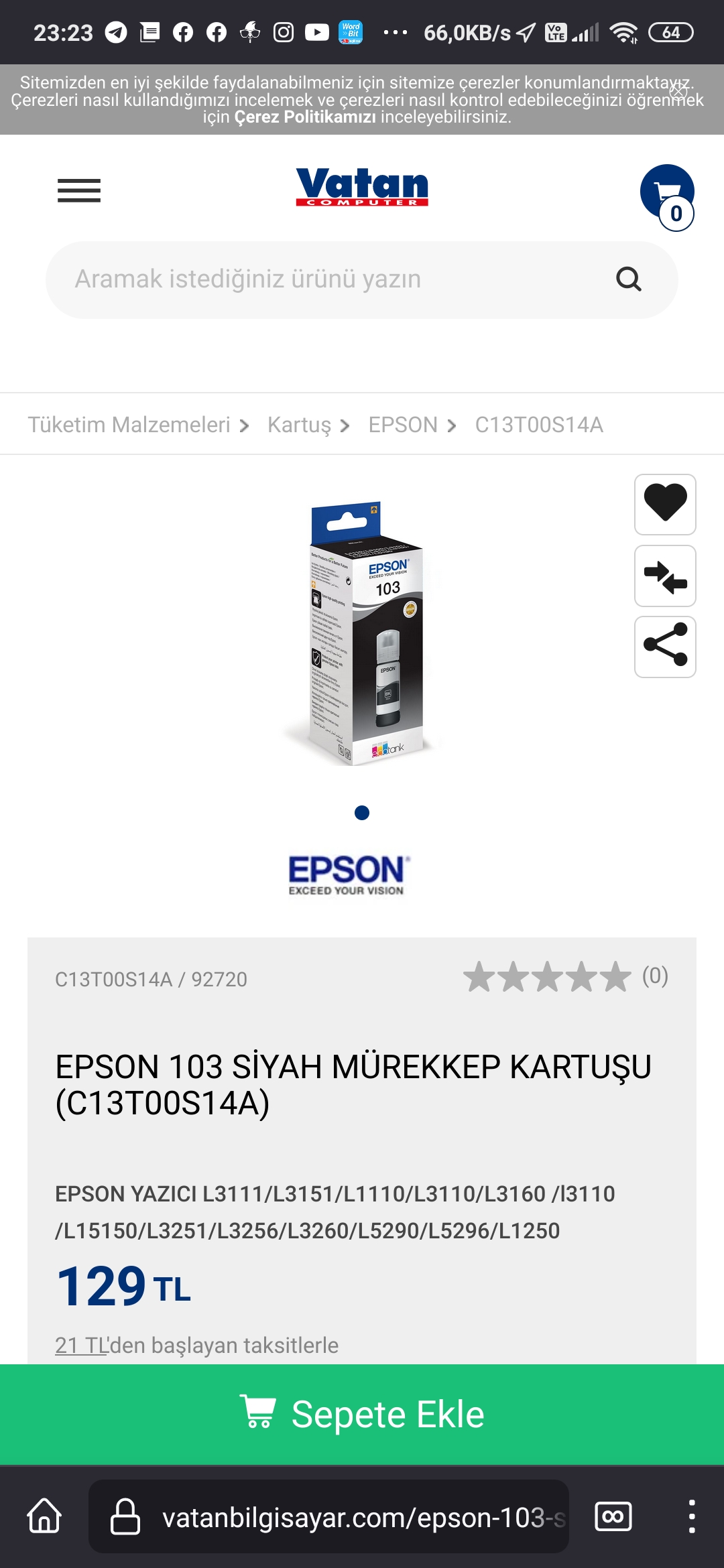The width and height of the screenshot is (724, 1568).
Task: Compare this product using arrows icon
Action: point(665,576)
